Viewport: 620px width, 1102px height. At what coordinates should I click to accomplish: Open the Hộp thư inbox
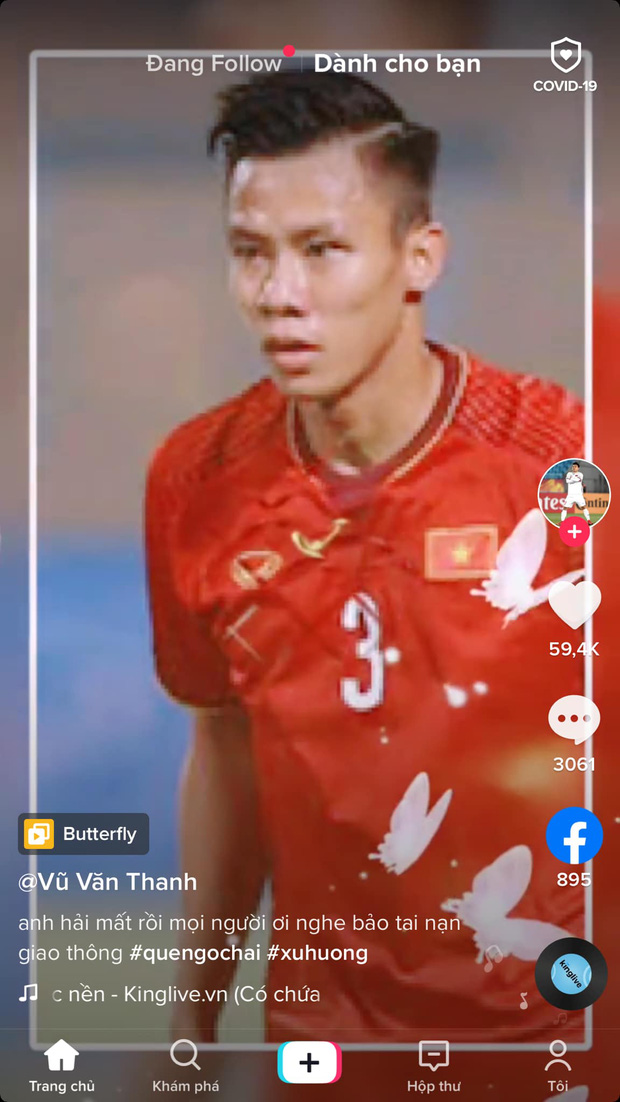point(433,1066)
